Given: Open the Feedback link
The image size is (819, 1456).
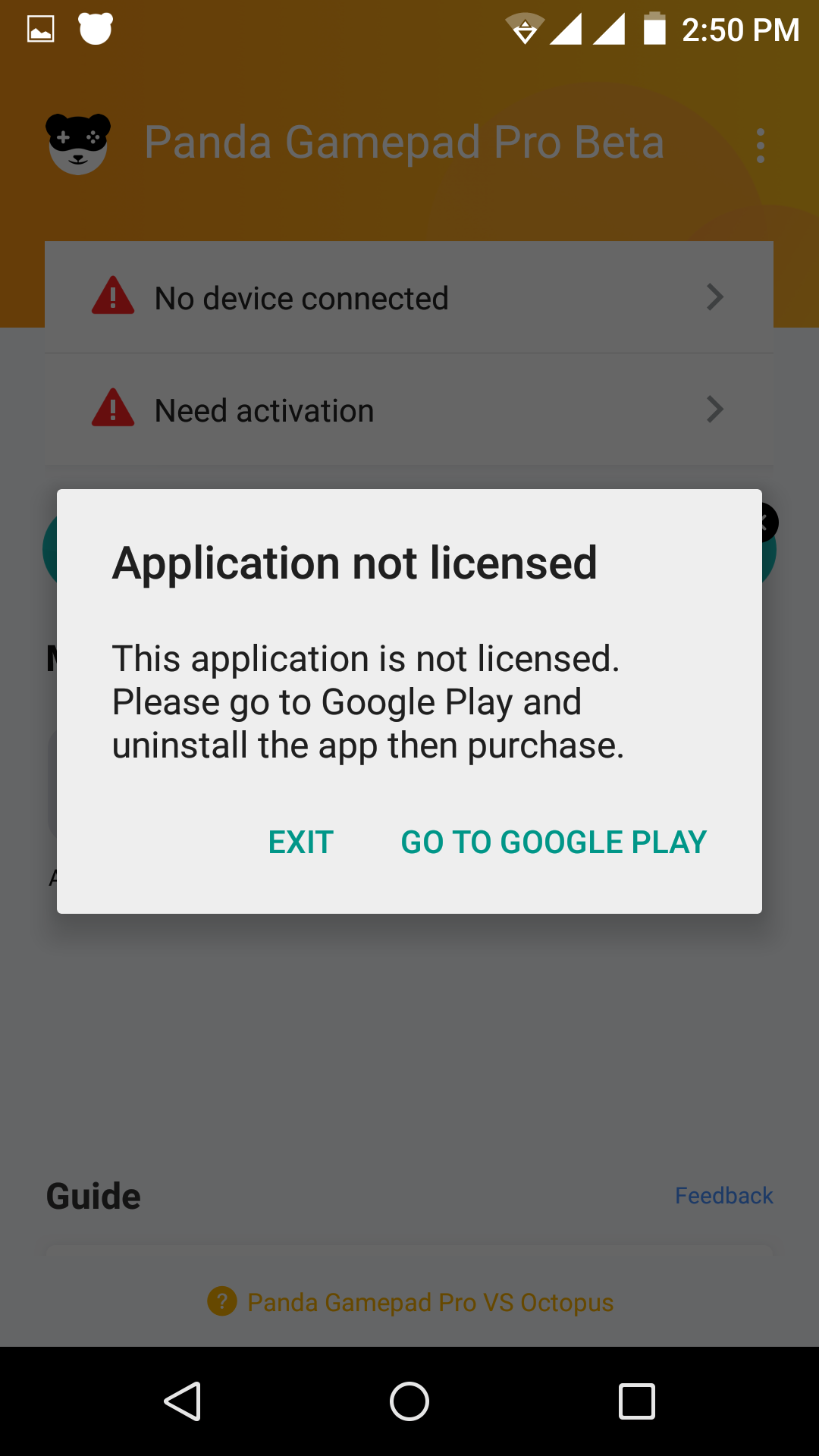Looking at the screenshot, I should tap(723, 1196).
